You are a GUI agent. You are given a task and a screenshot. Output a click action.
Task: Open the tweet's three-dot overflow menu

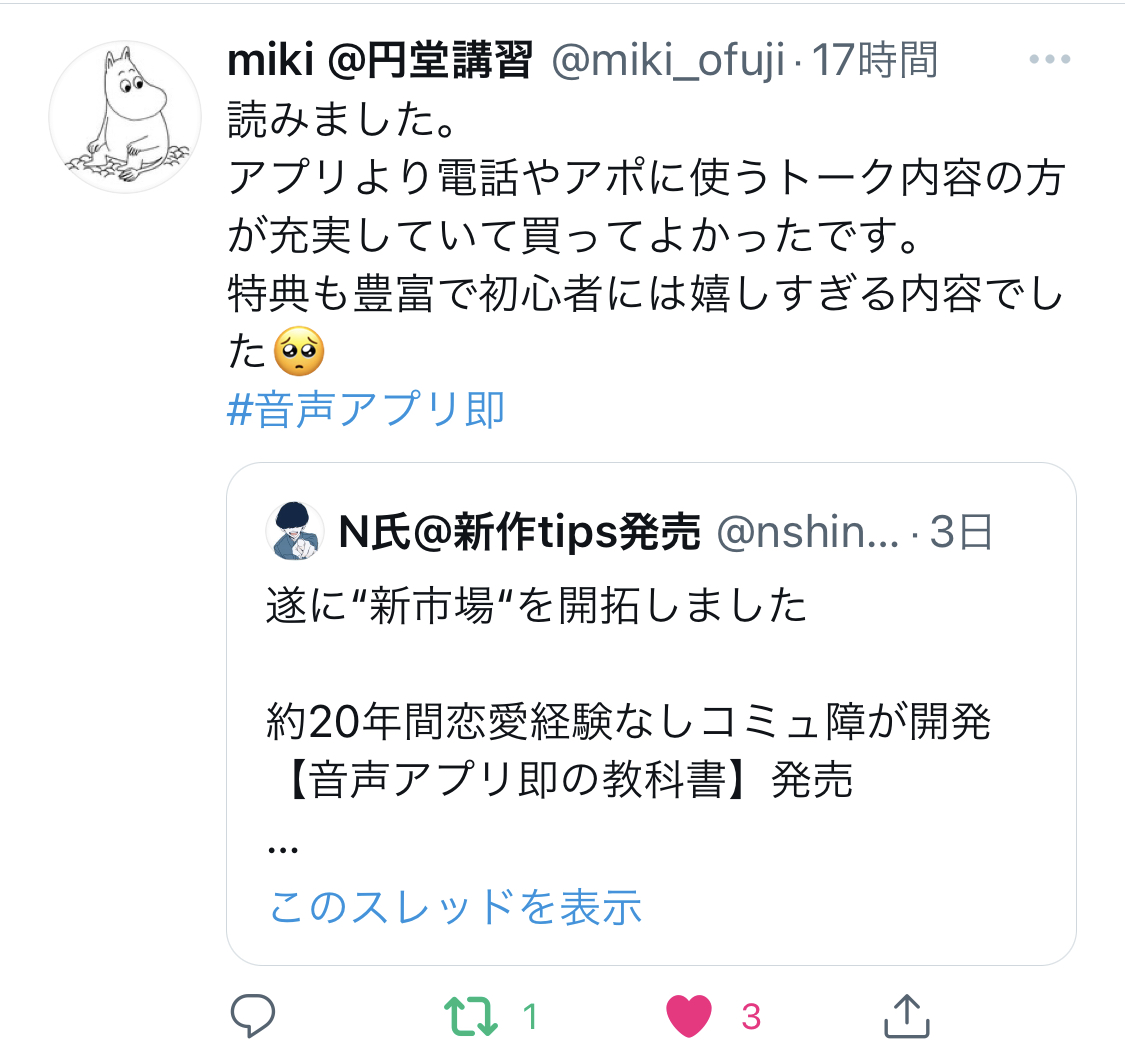pos(1050,60)
